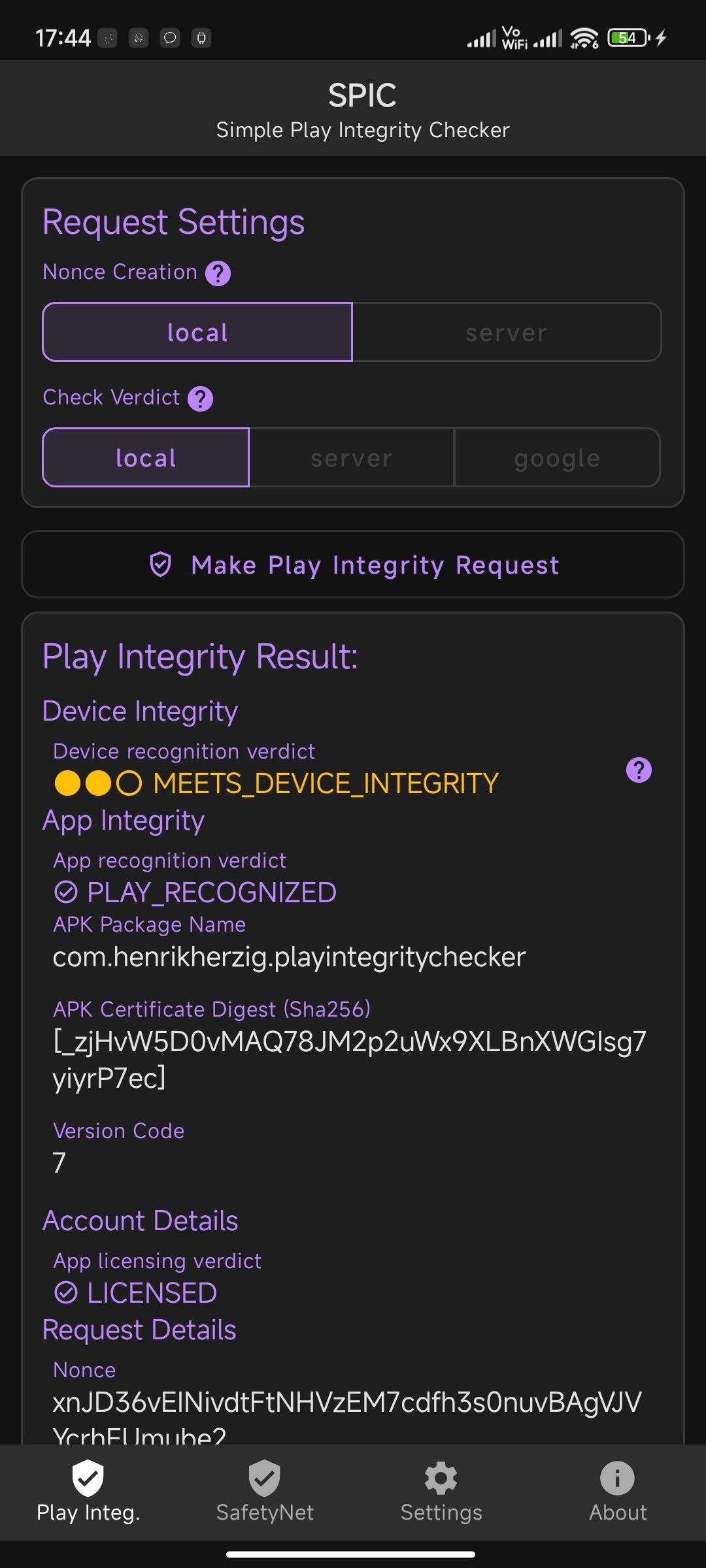Open the Nonce Creation help icon
The height and width of the screenshot is (1568, 706).
coord(218,273)
